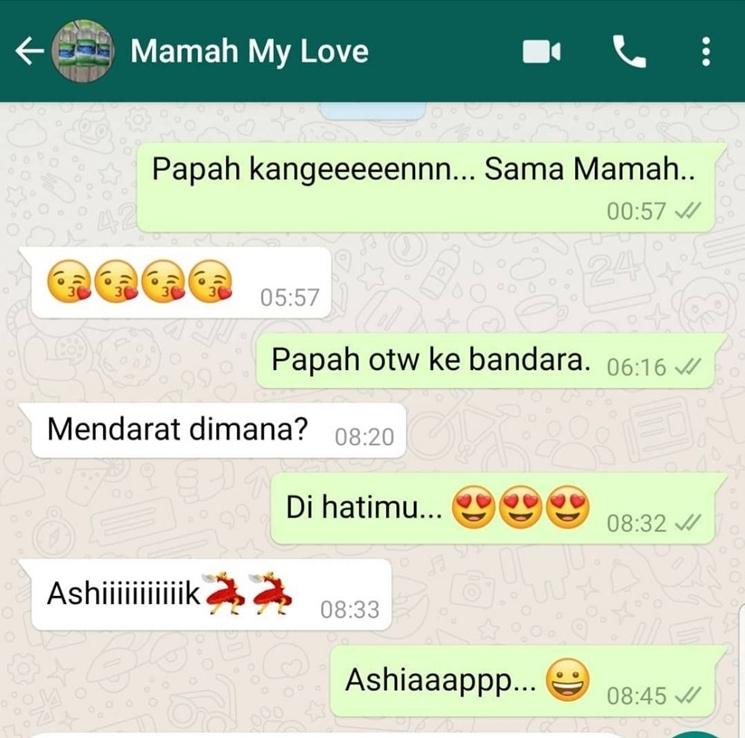Start a video call with Mamah My Love
The width and height of the screenshot is (745, 738).
pyautogui.click(x=542, y=51)
